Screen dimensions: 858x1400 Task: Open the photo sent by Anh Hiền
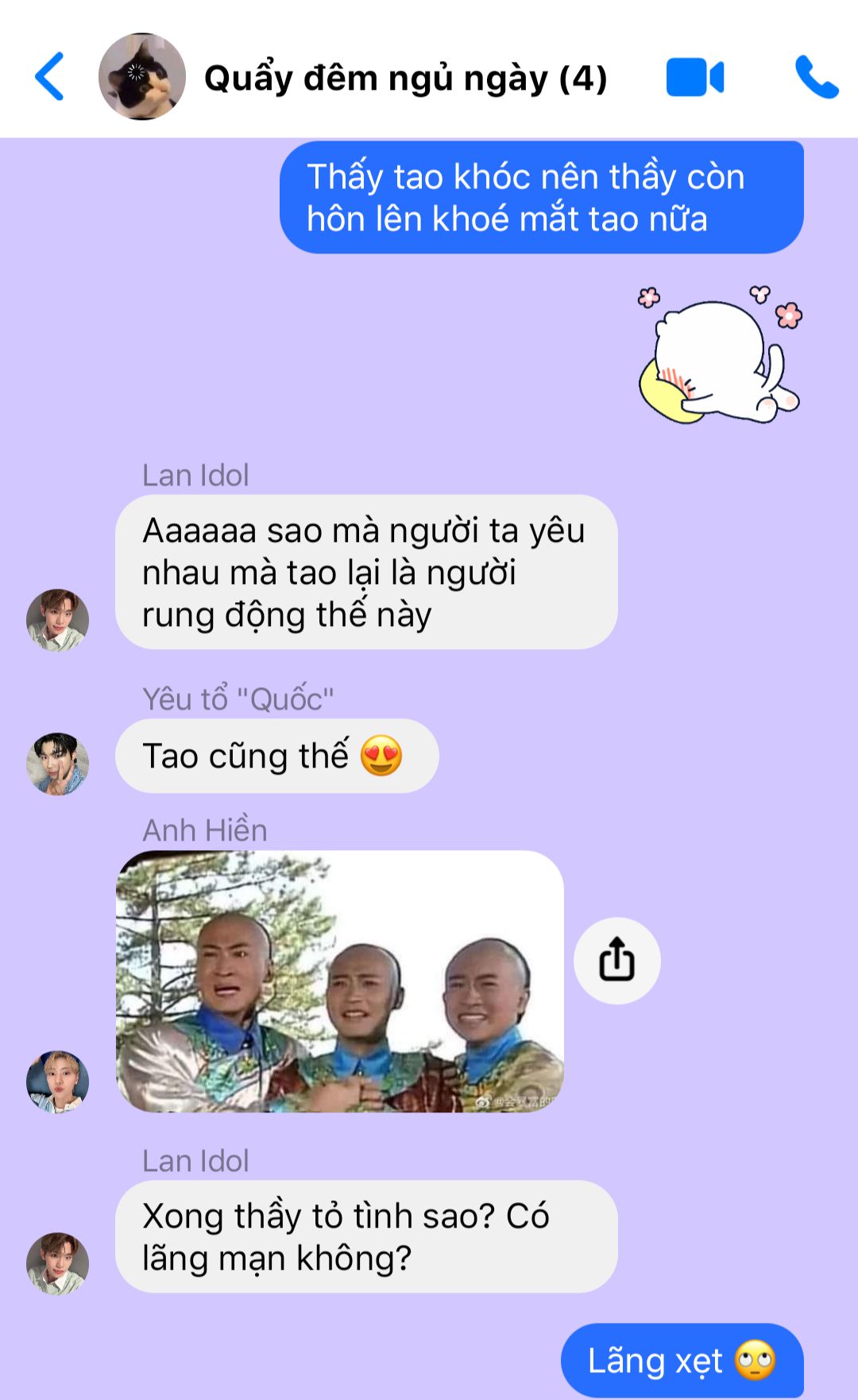tap(340, 980)
